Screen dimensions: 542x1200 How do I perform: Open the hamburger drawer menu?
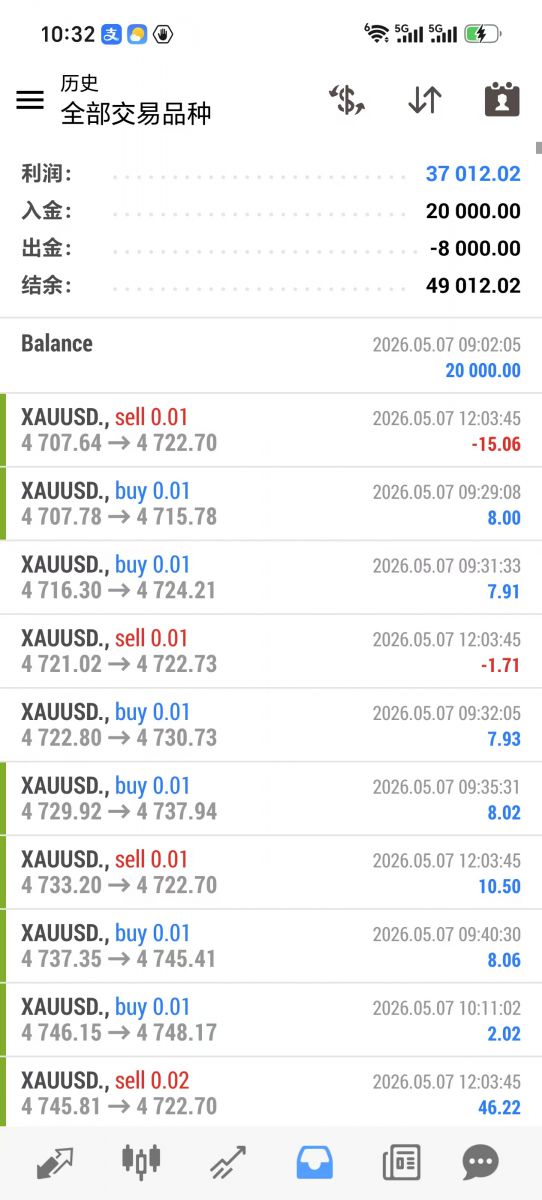30,100
